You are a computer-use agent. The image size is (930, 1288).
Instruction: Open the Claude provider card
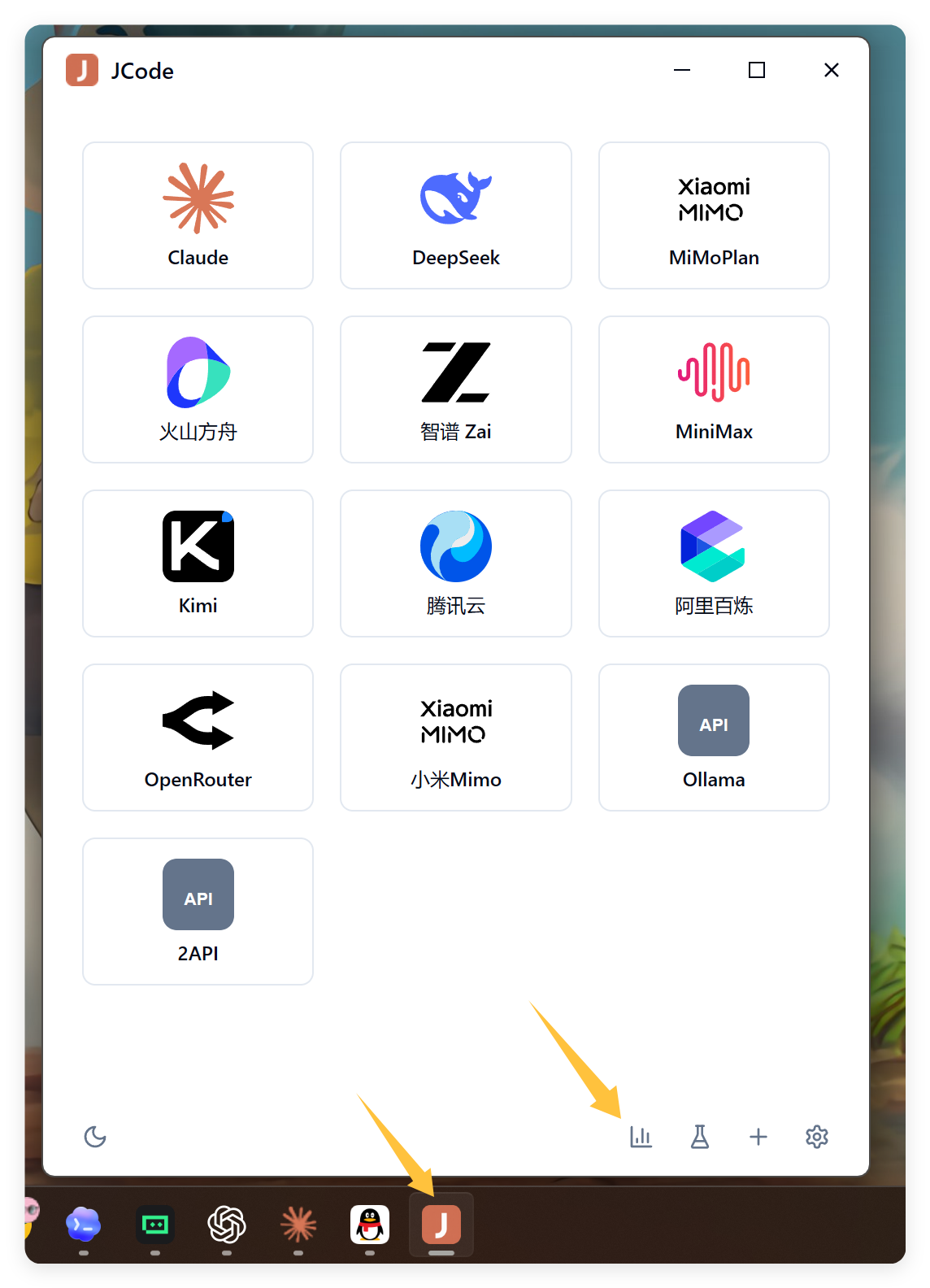(198, 215)
